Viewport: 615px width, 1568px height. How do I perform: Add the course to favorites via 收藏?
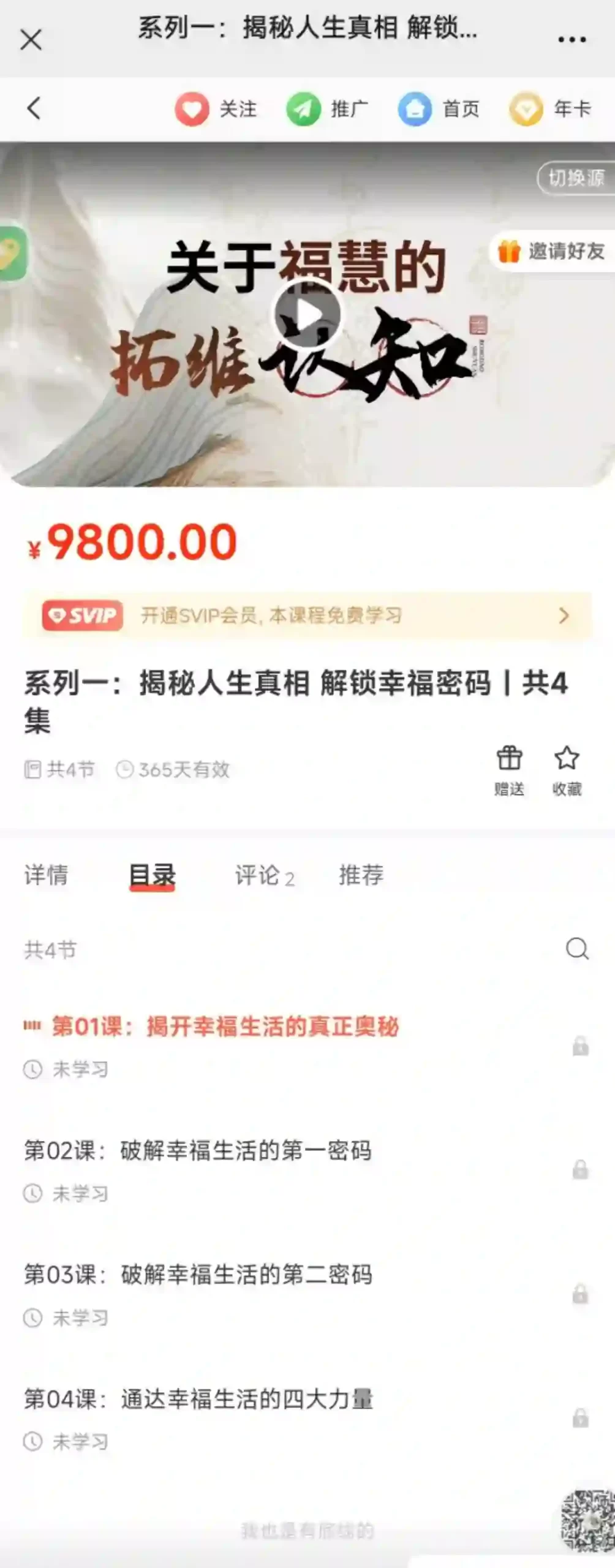point(567,771)
